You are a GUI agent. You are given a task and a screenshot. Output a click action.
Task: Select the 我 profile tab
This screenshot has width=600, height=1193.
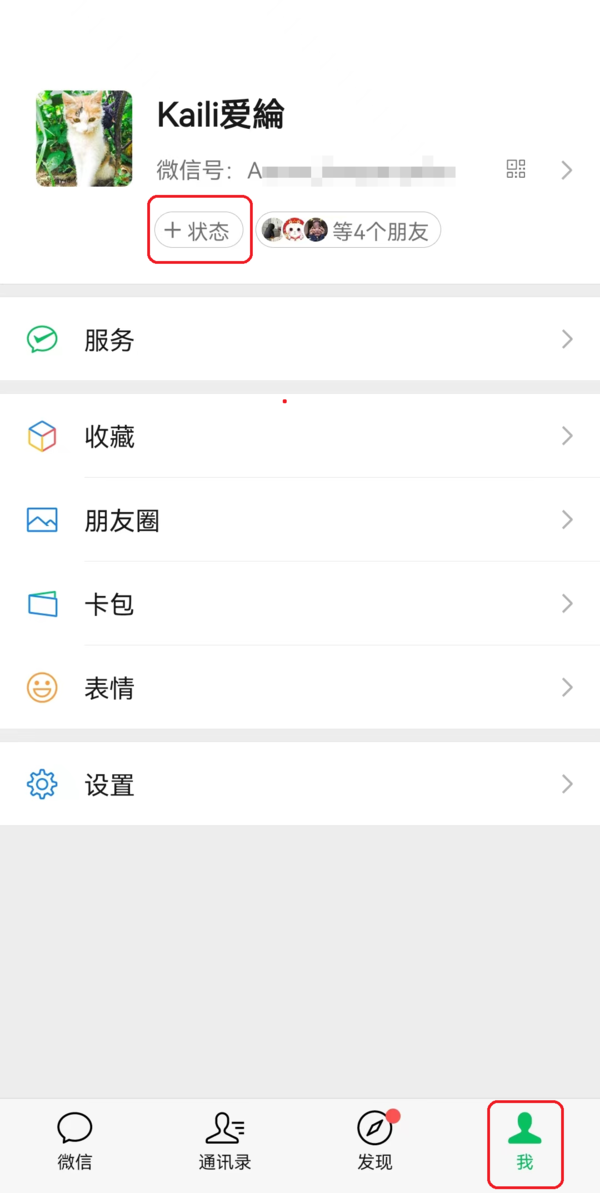click(x=525, y=1140)
